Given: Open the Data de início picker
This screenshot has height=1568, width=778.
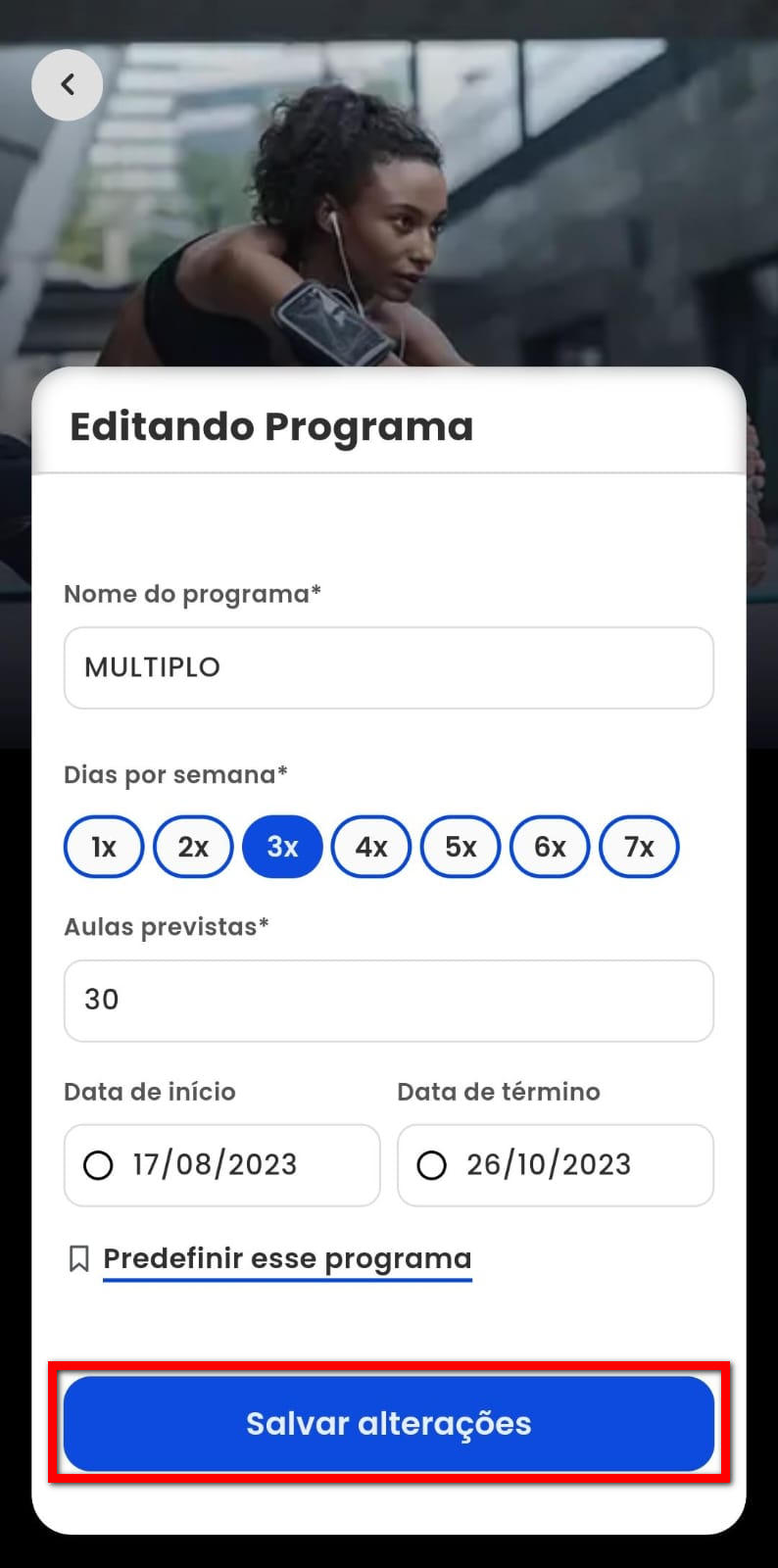Looking at the screenshot, I should [x=221, y=1165].
